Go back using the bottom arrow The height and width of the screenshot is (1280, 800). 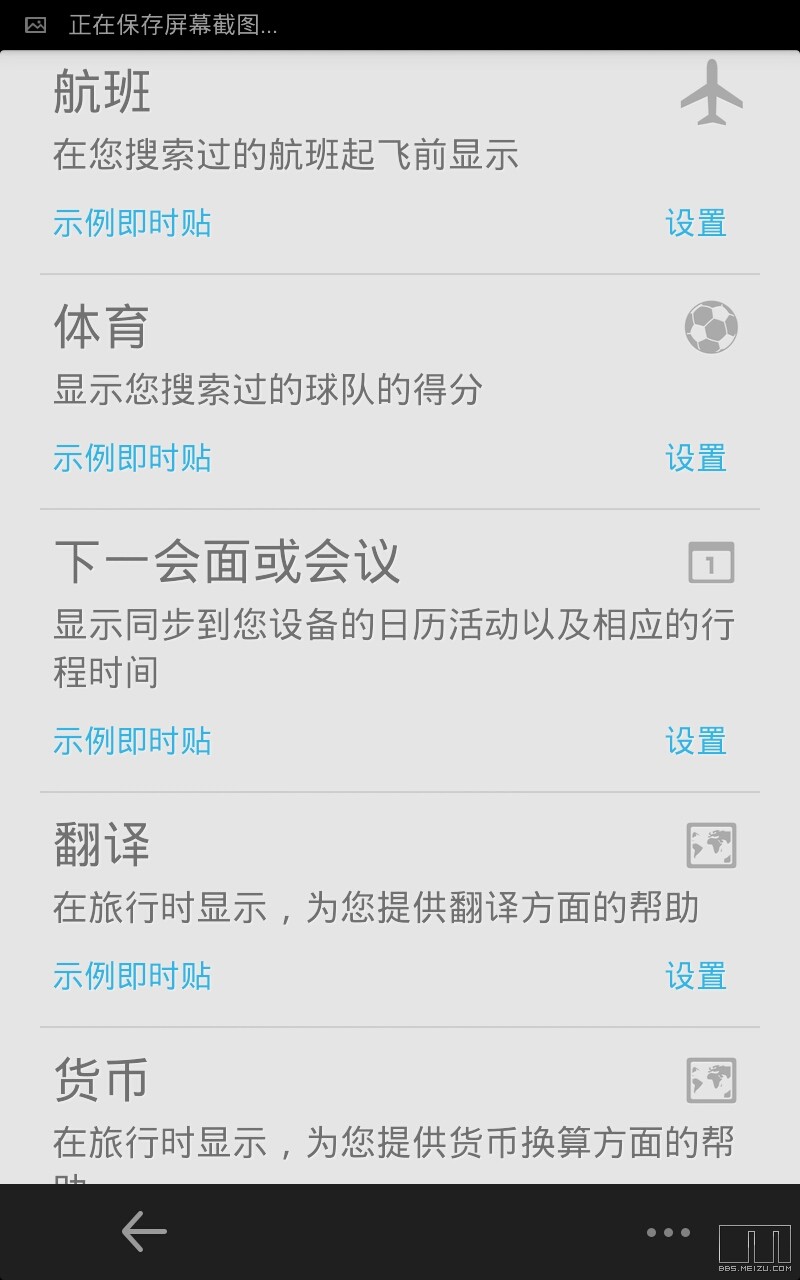point(144,1232)
